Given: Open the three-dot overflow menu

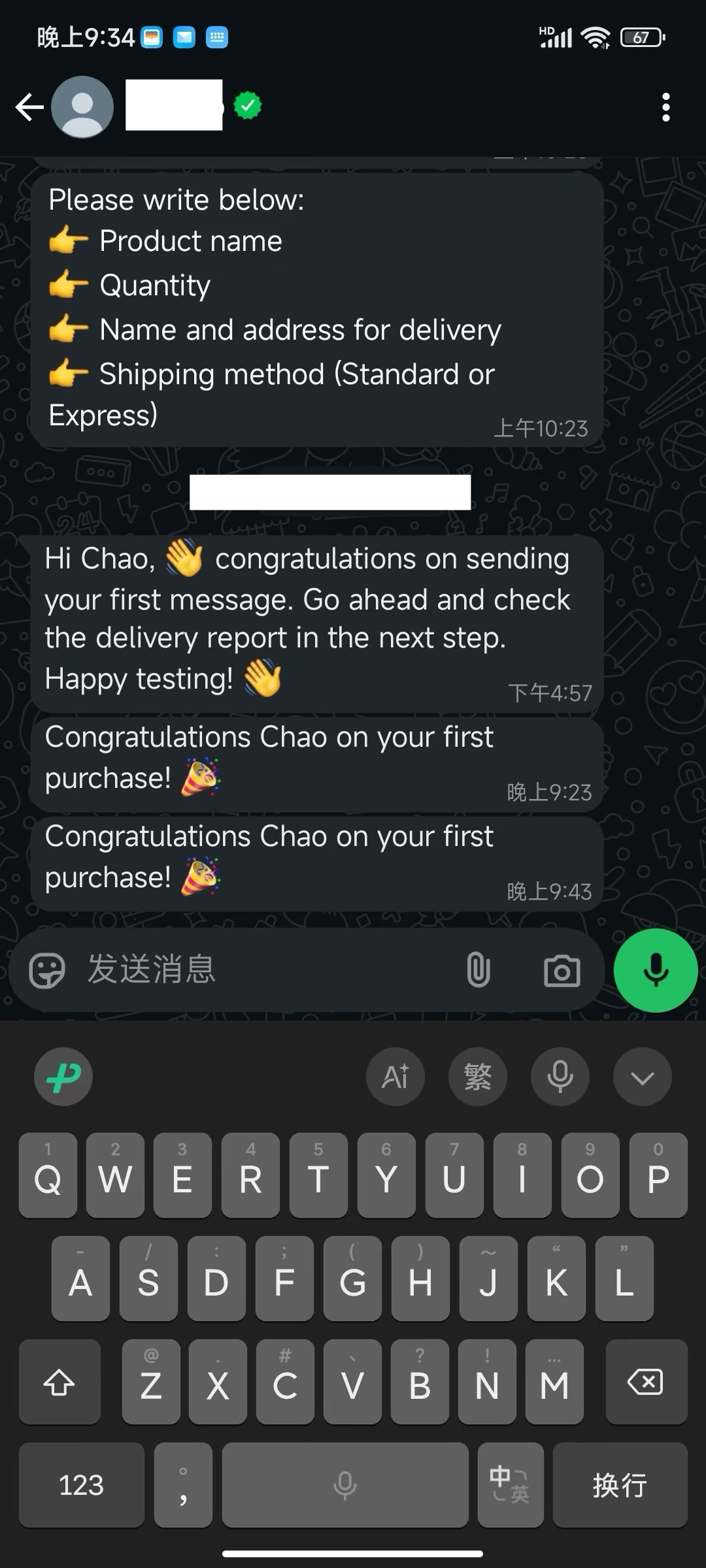Looking at the screenshot, I should point(665,107).
